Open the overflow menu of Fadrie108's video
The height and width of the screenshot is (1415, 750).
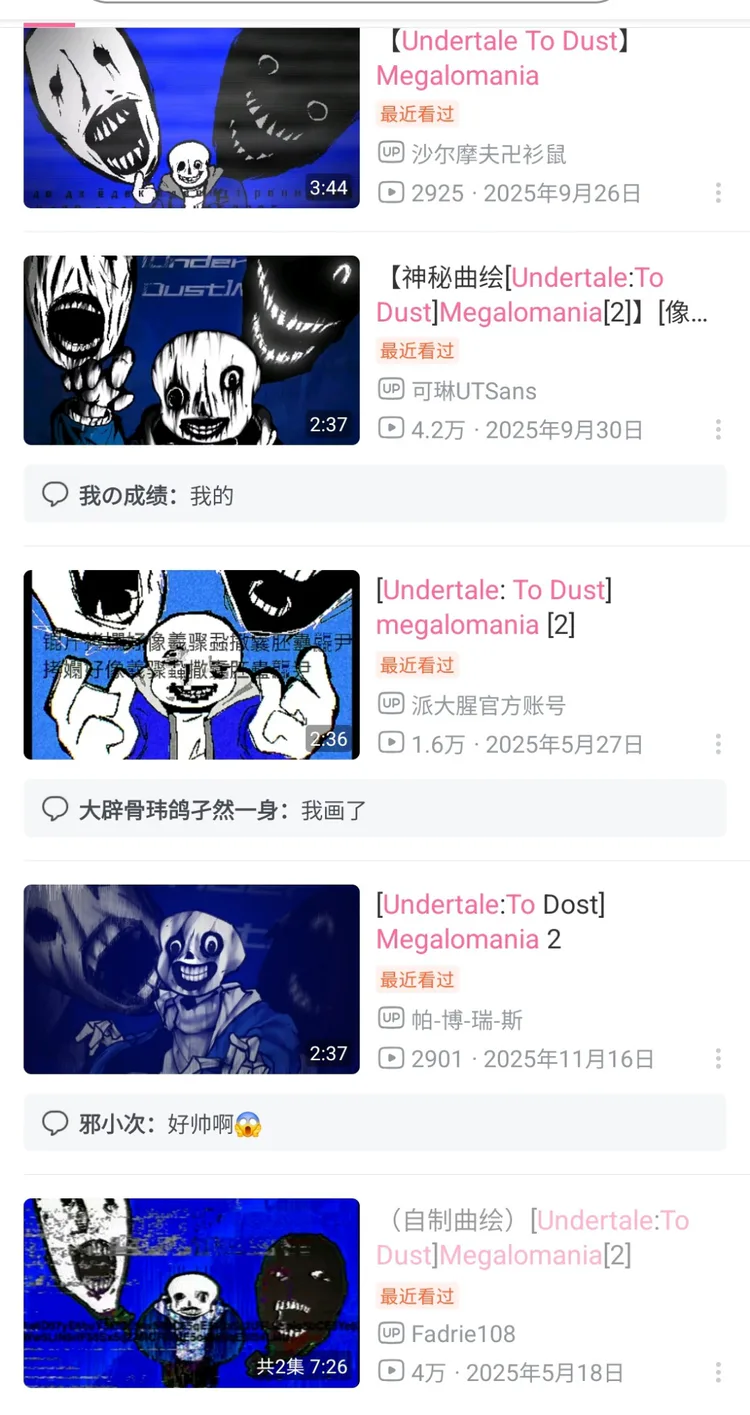click(x=718, y=1372)
